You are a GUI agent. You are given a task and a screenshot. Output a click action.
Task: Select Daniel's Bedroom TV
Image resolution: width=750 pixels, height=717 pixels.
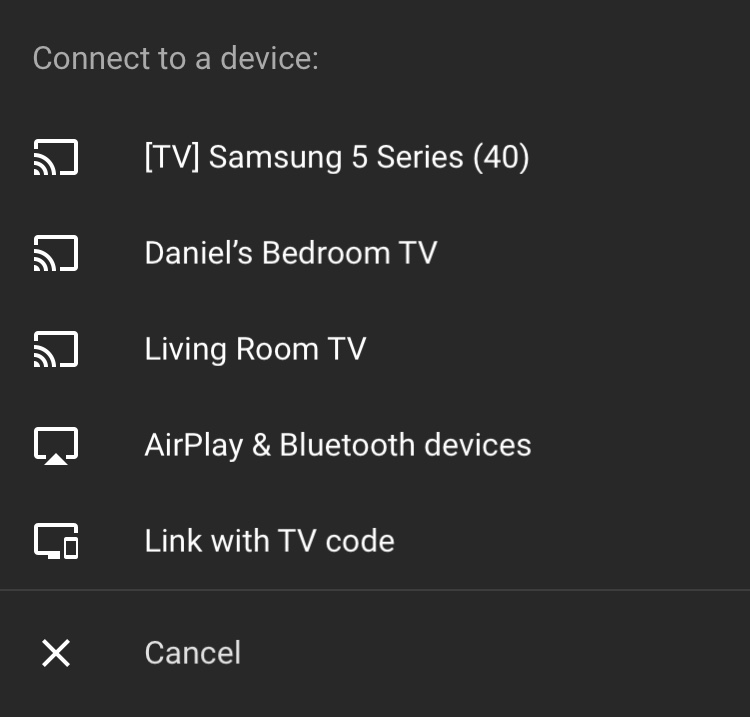(x=290, y=253)
